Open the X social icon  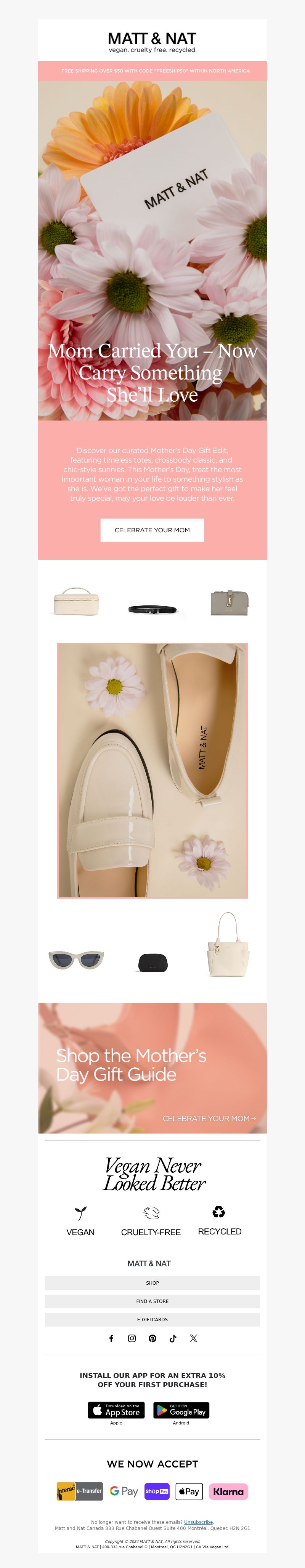193,1338
